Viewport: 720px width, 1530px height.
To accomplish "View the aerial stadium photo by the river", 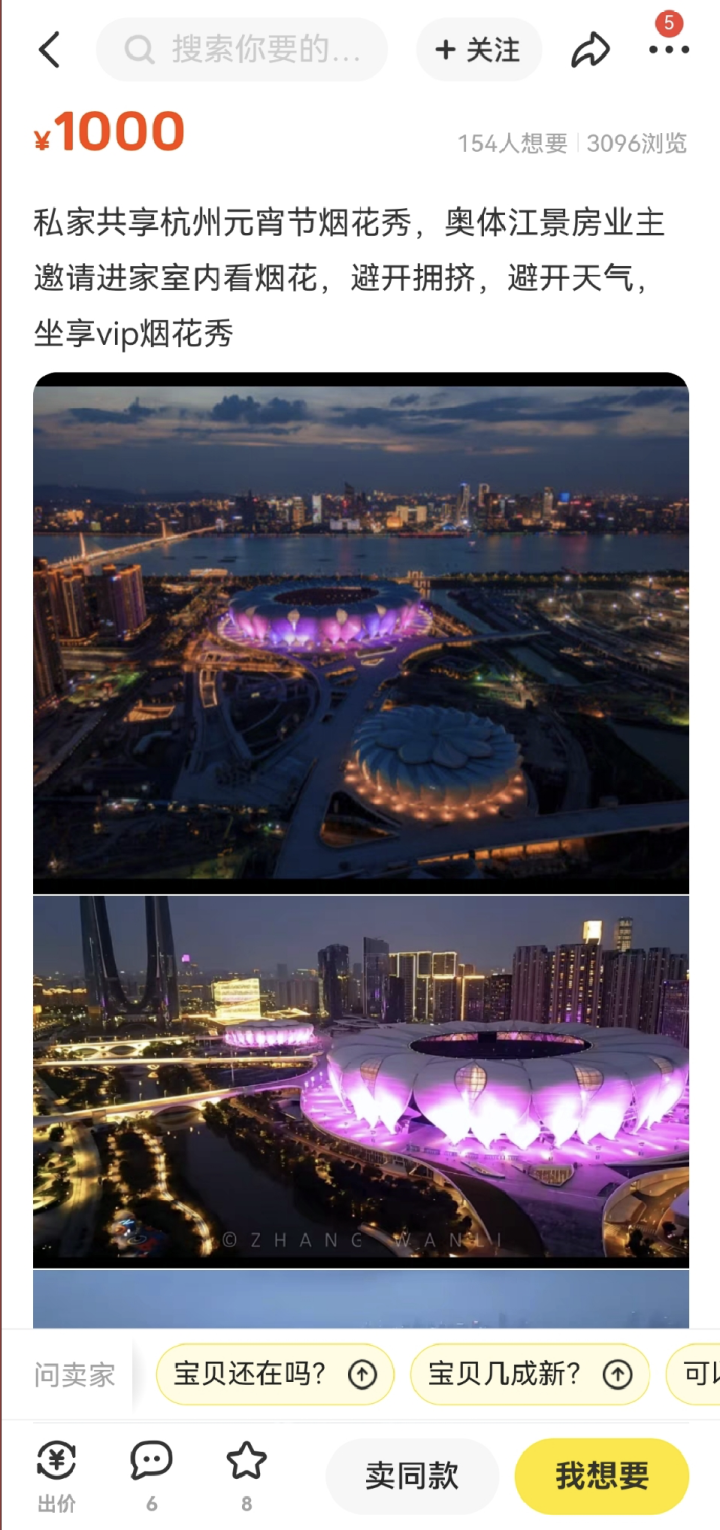I will (361, 632).
